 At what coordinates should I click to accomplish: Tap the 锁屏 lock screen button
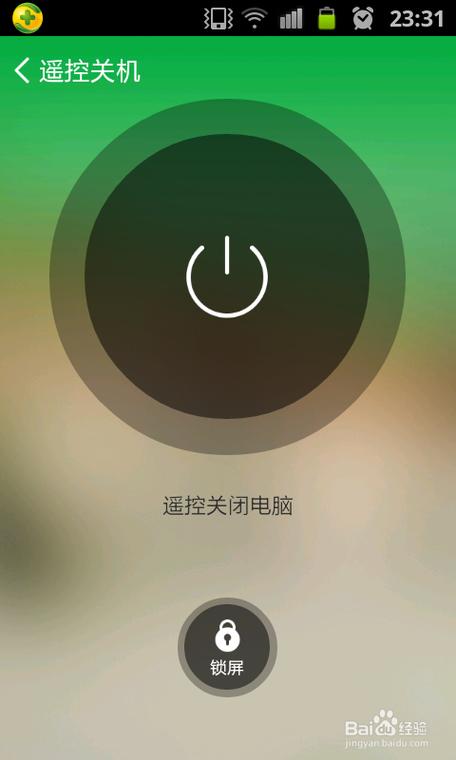click(227, 647)
